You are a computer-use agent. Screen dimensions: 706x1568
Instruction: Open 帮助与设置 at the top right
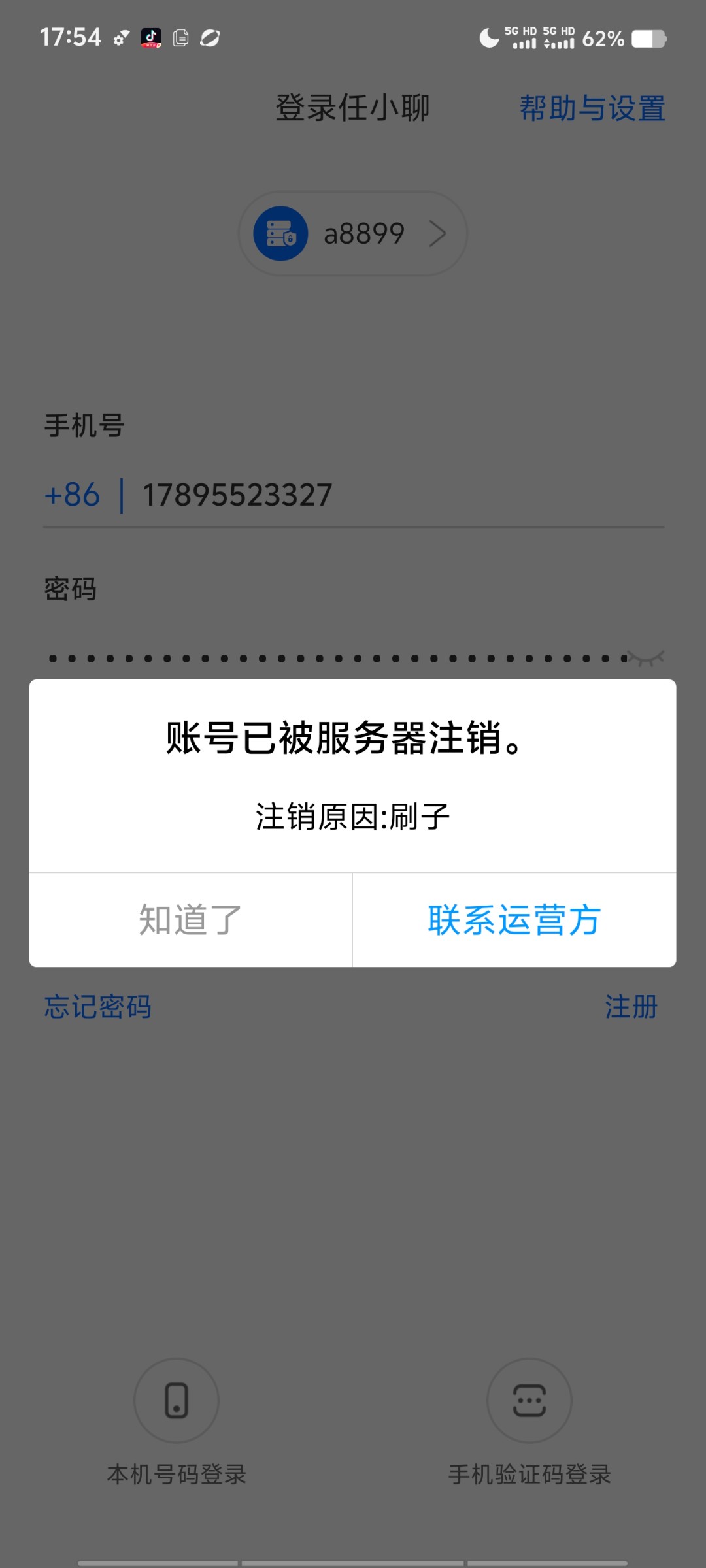pos(592,109)
